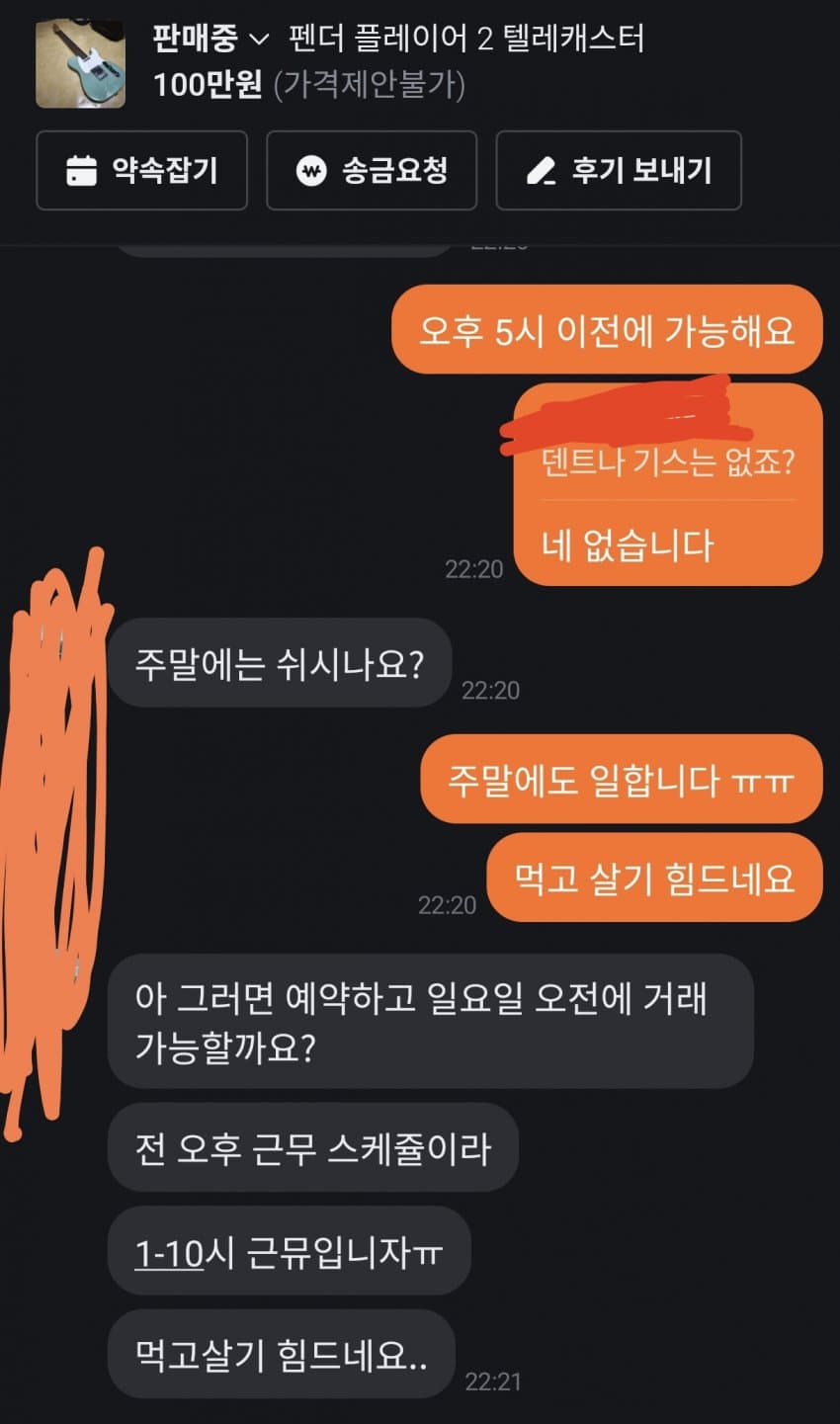Open the guitar listing thumbnail

[x=80, y=63]
